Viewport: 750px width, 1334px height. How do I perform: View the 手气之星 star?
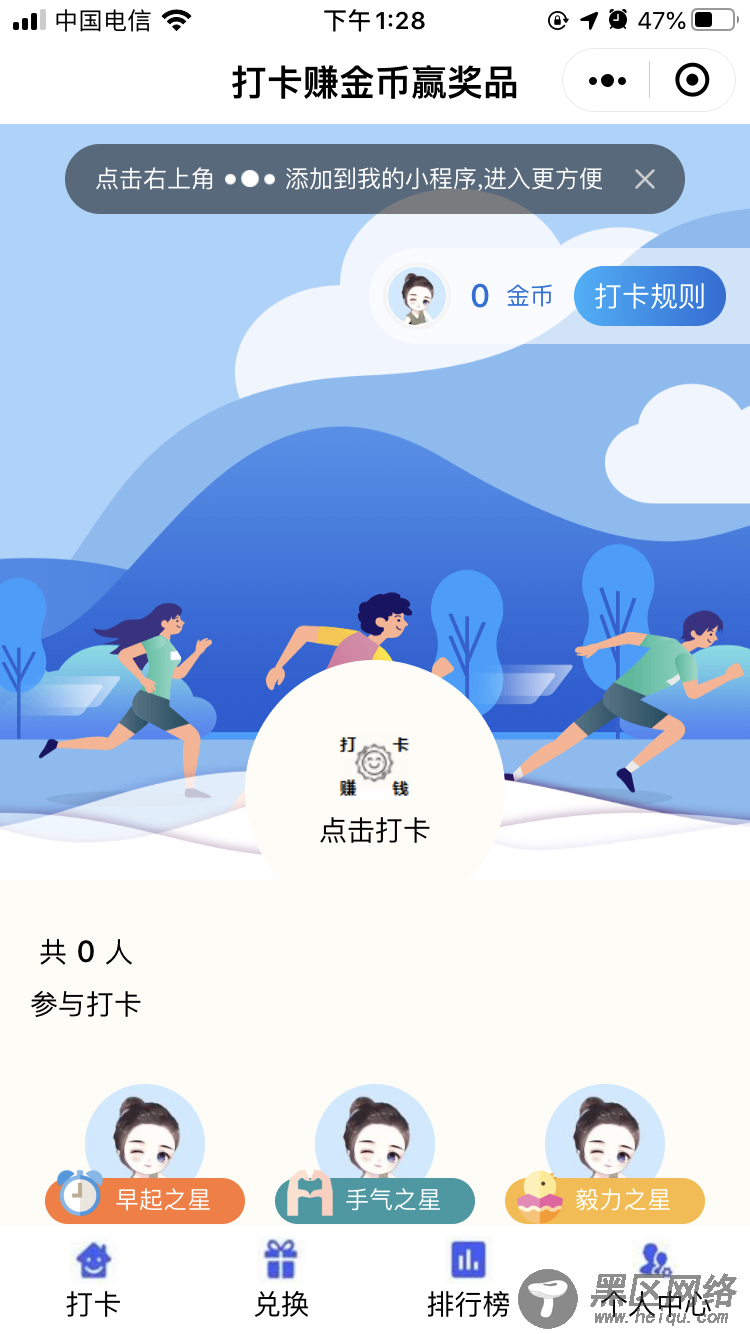pyautogui.click(x=375, y=1200)
